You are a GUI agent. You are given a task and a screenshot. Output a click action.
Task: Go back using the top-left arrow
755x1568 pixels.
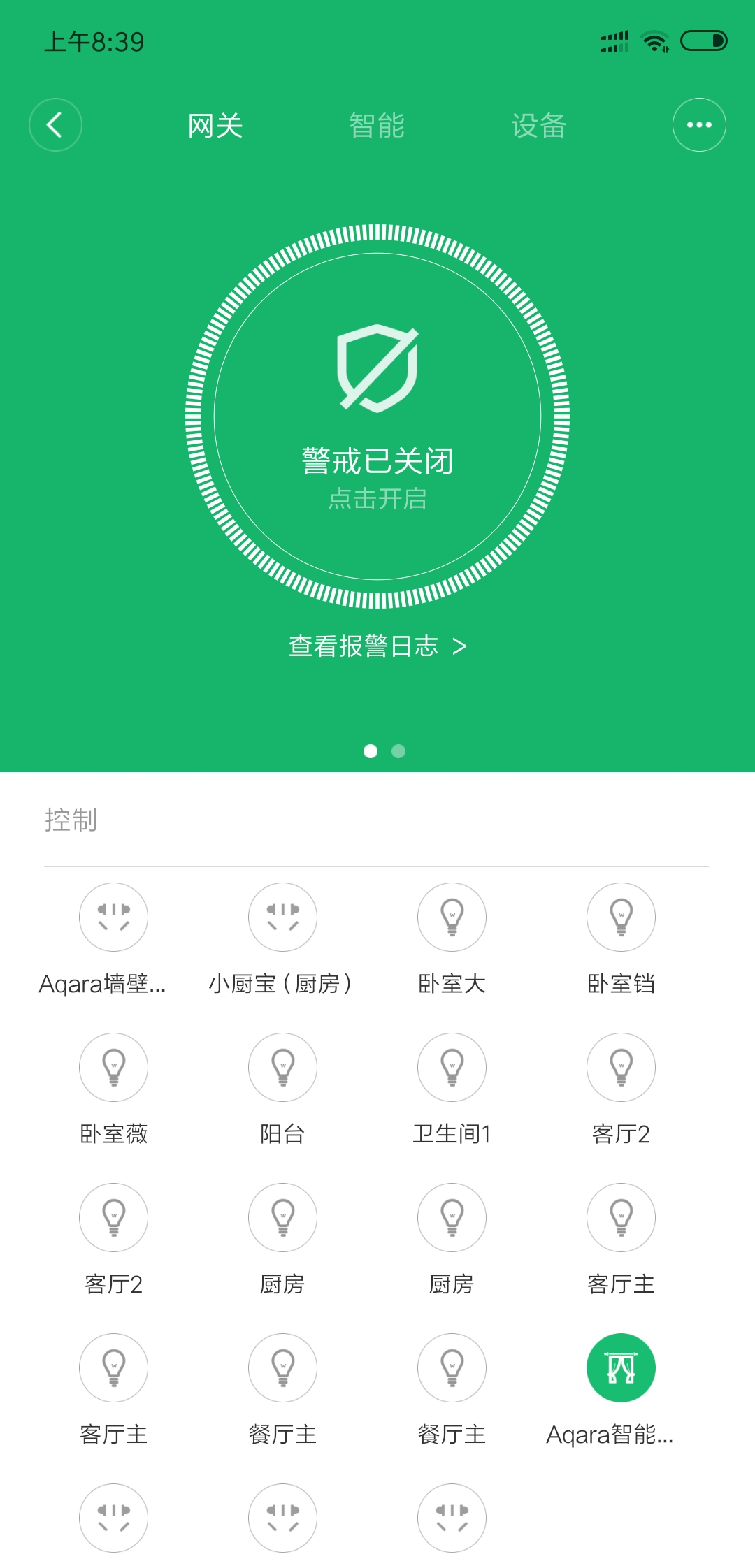(55, 125)
